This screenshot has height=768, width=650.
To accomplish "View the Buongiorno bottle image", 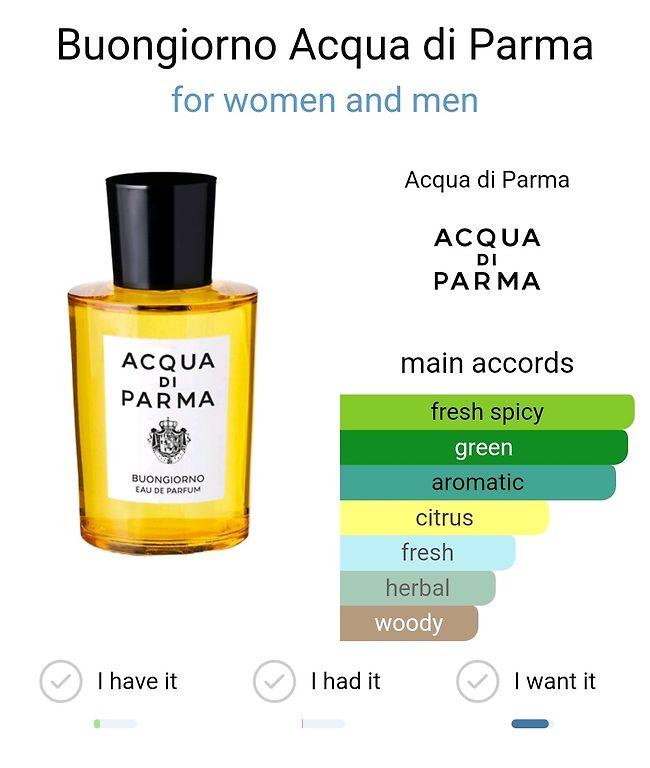I will click(x=161, y=365).
